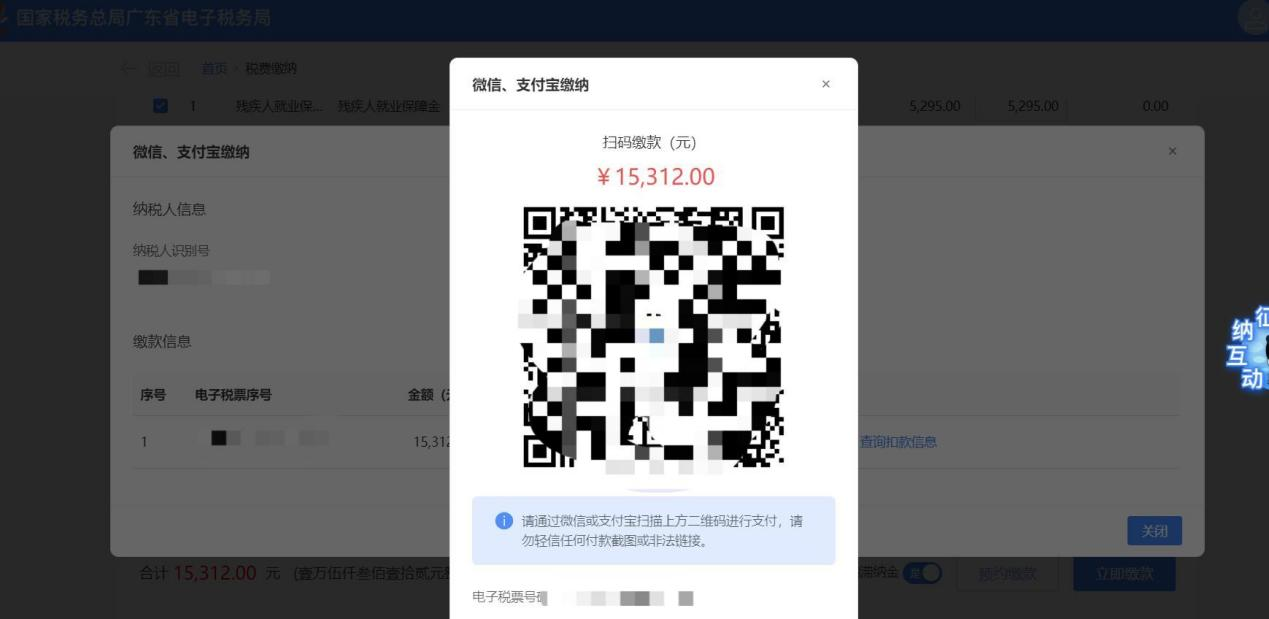Dismiss the wide 微信、支付宝缴纳 panel
This screenshot has height=619, width=1269.
pyautogui.click(x=1172, y=151)
